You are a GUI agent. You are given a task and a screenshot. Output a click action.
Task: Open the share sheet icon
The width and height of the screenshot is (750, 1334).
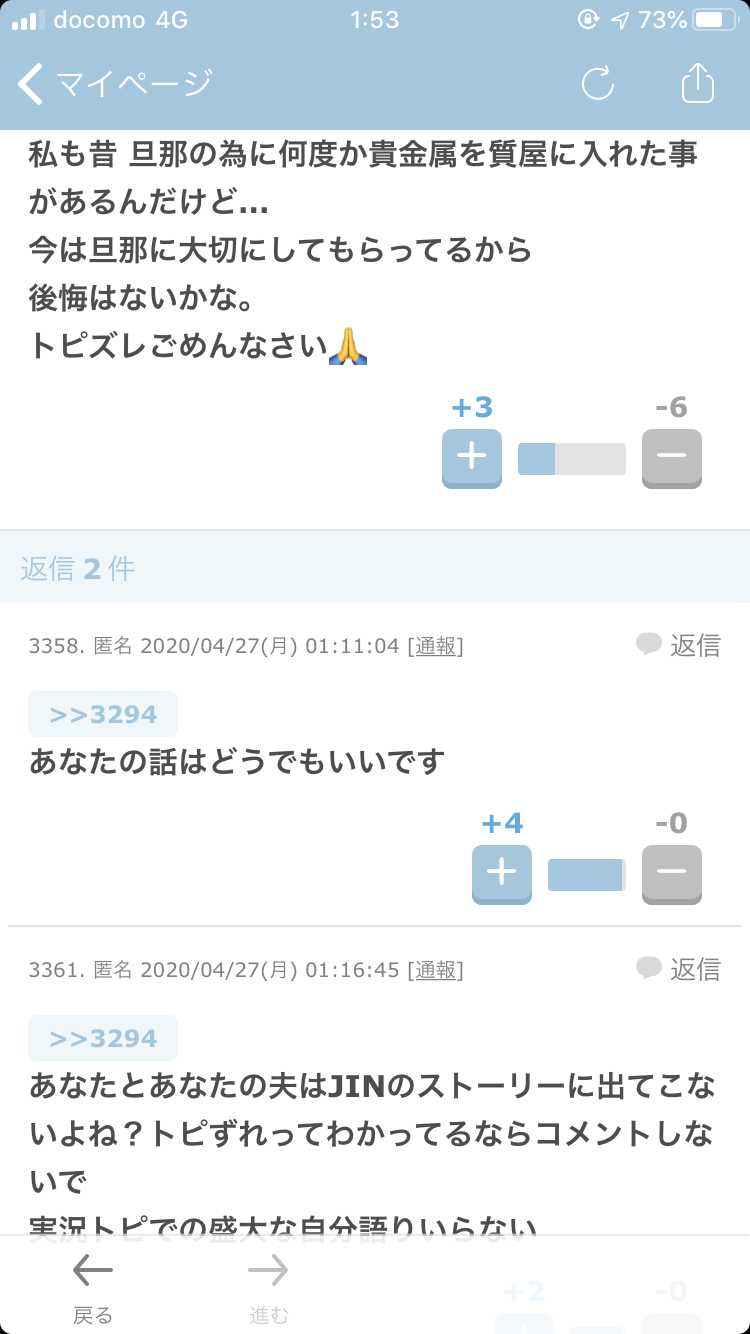[x=698, y=83]
